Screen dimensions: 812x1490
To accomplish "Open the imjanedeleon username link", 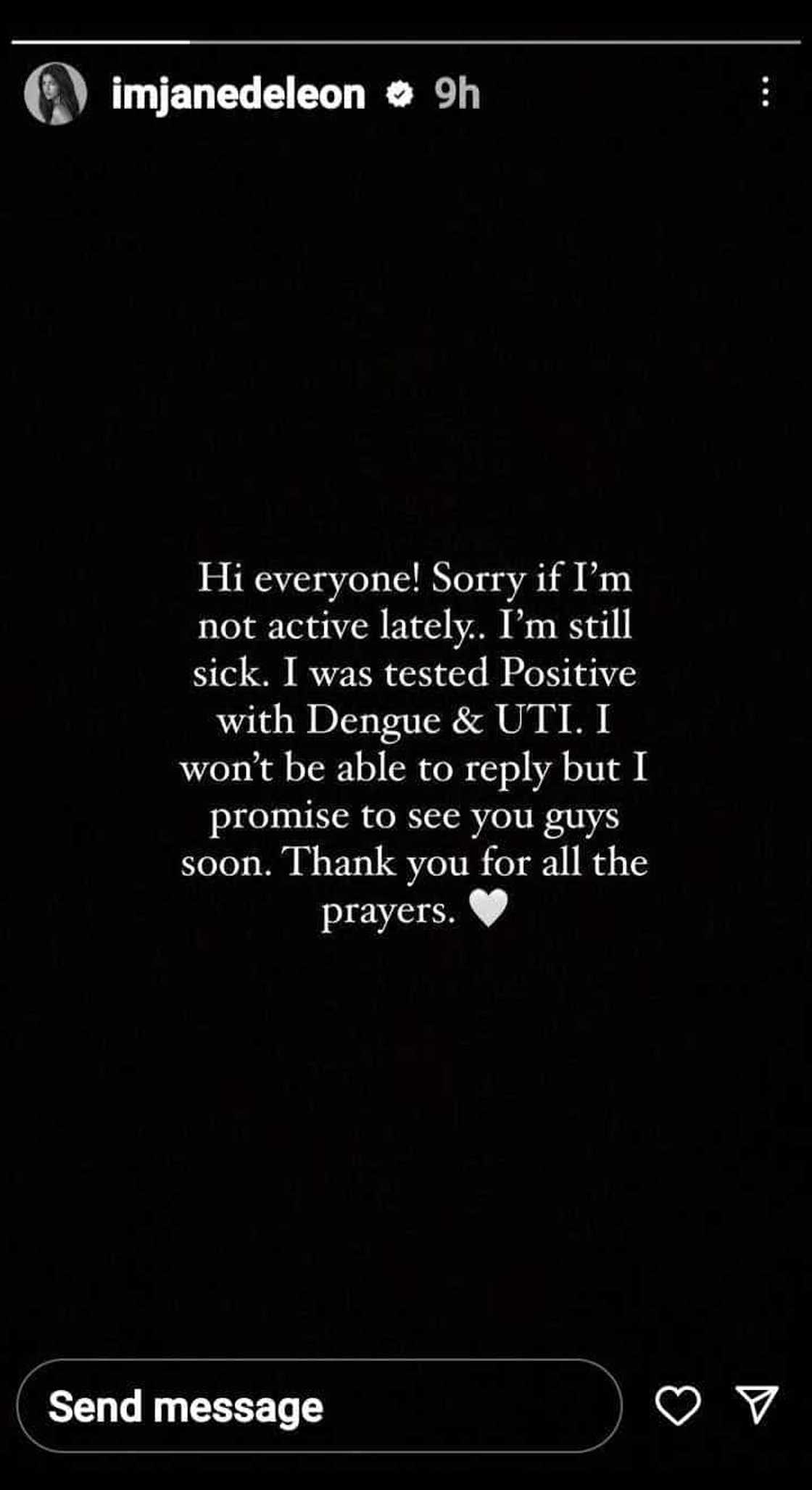I will tap(238, 94).
